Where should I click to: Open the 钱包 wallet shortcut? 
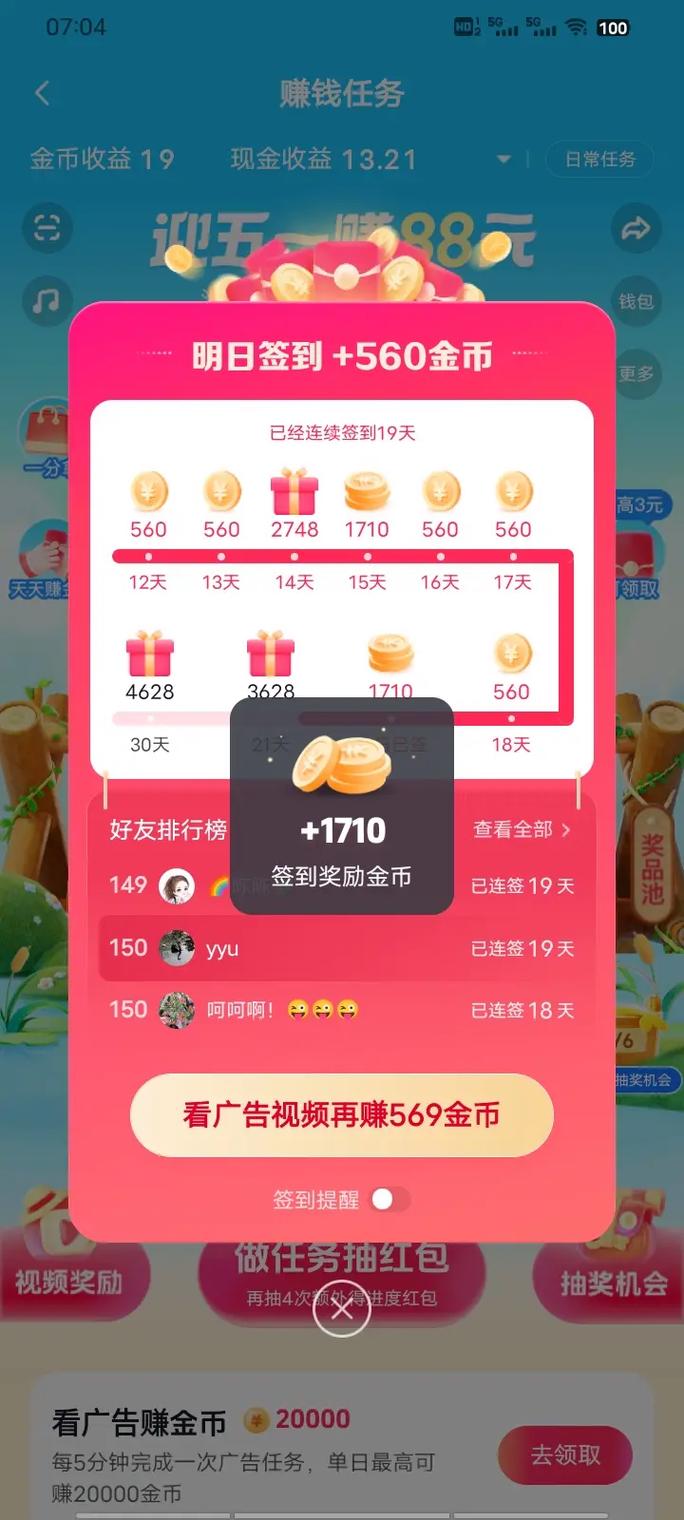pyautogui.click(x=636, y=301)
